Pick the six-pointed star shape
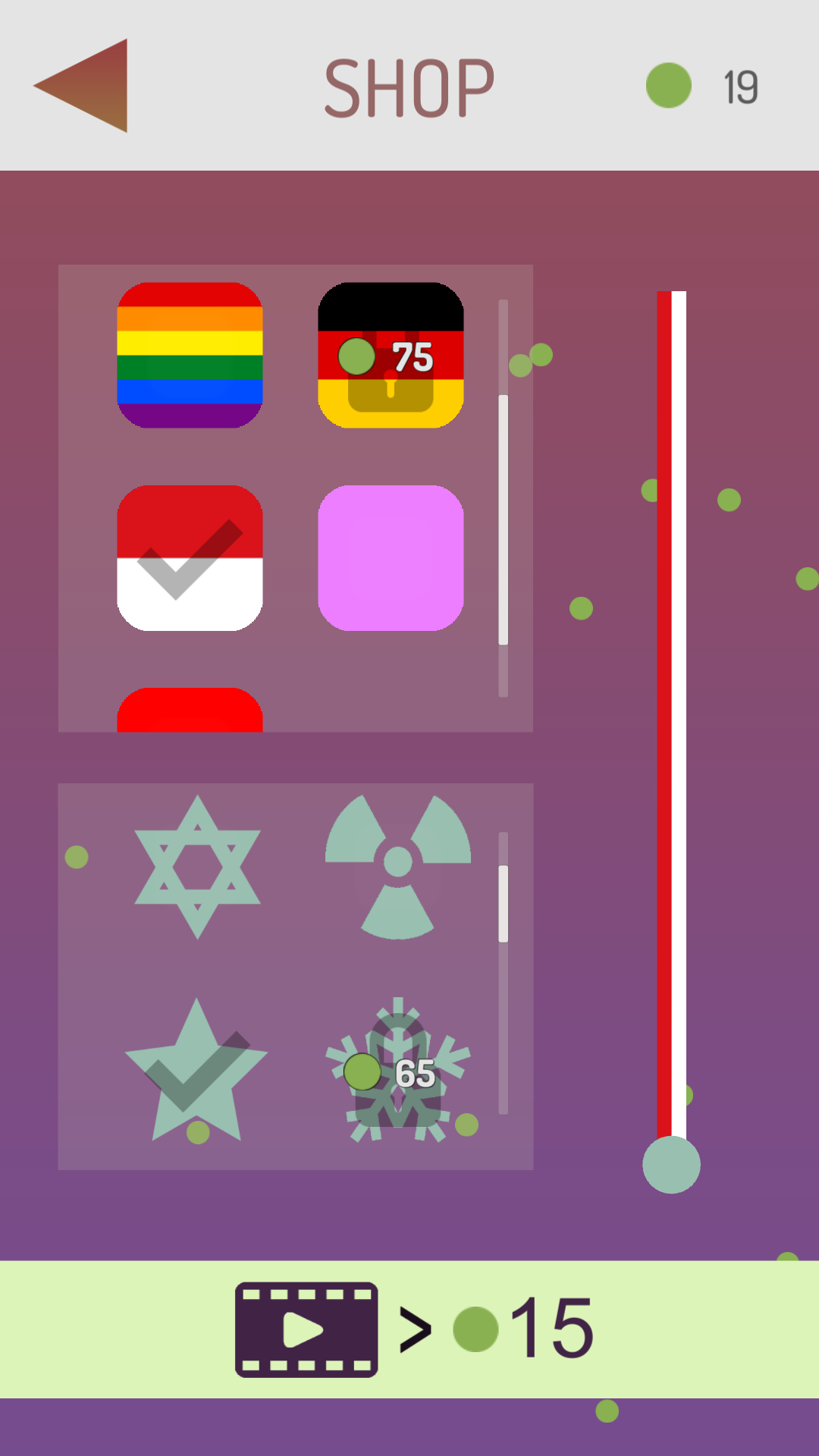 197,866
